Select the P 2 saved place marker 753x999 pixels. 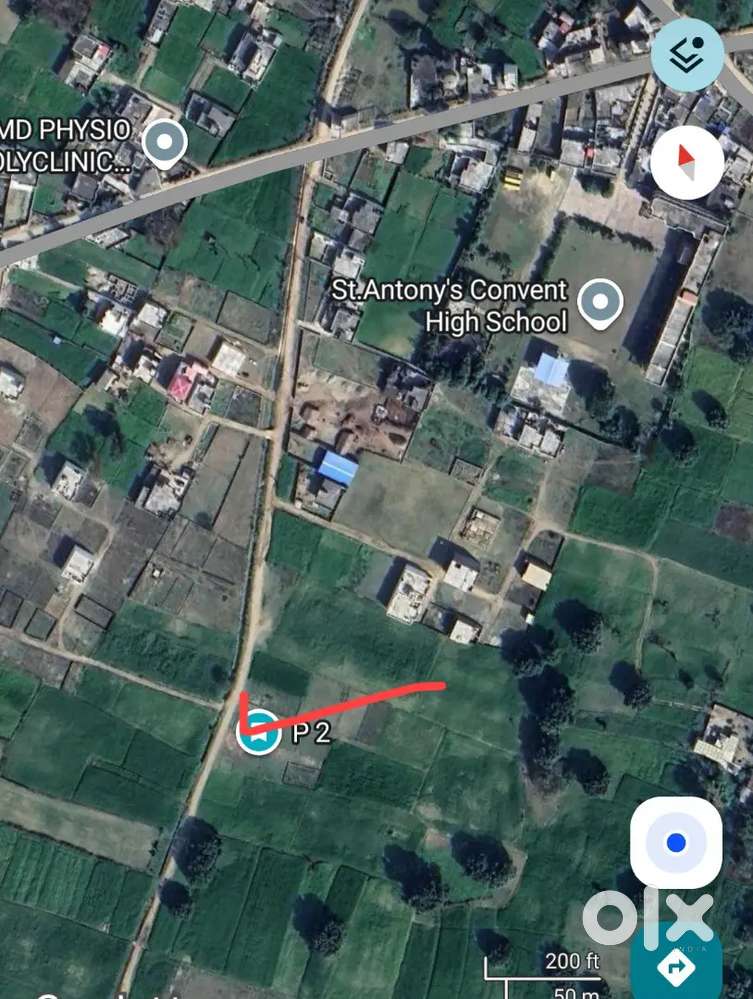259,731
